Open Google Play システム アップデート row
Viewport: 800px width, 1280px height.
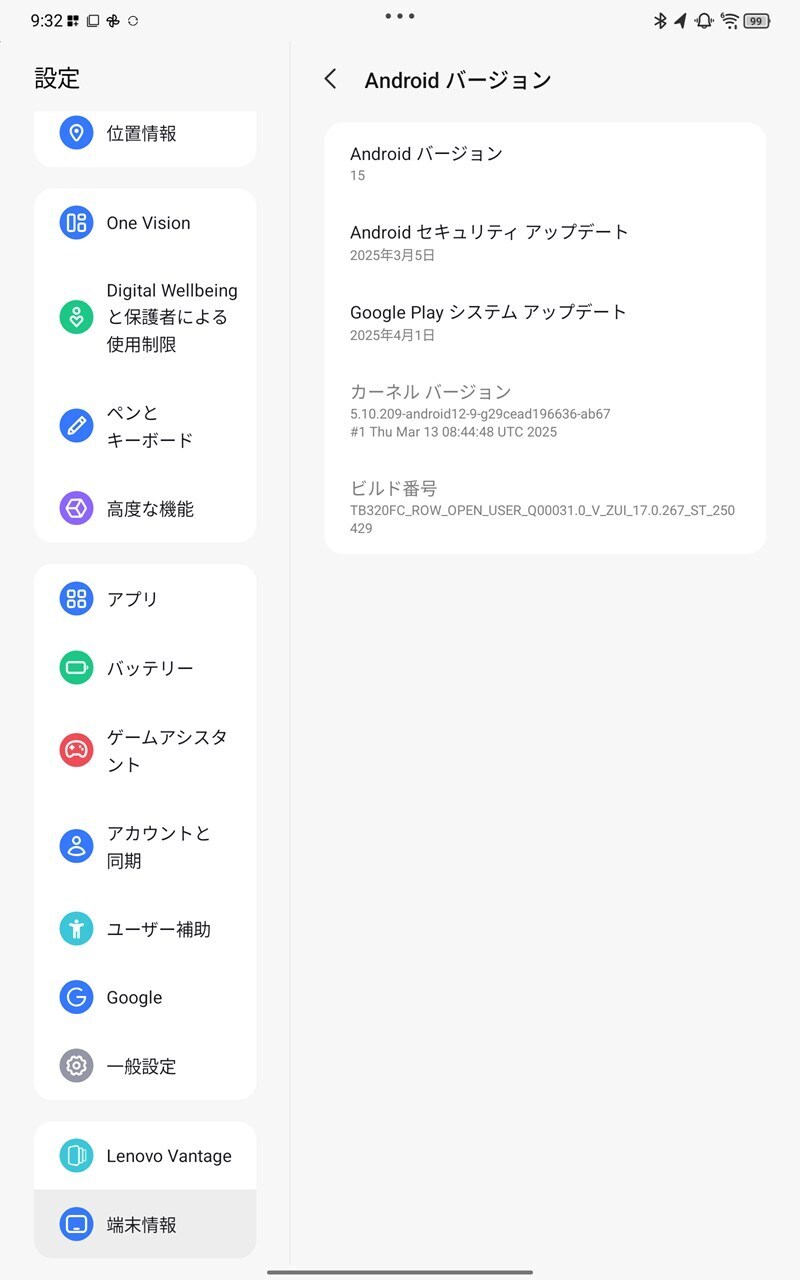pos(545,322)
